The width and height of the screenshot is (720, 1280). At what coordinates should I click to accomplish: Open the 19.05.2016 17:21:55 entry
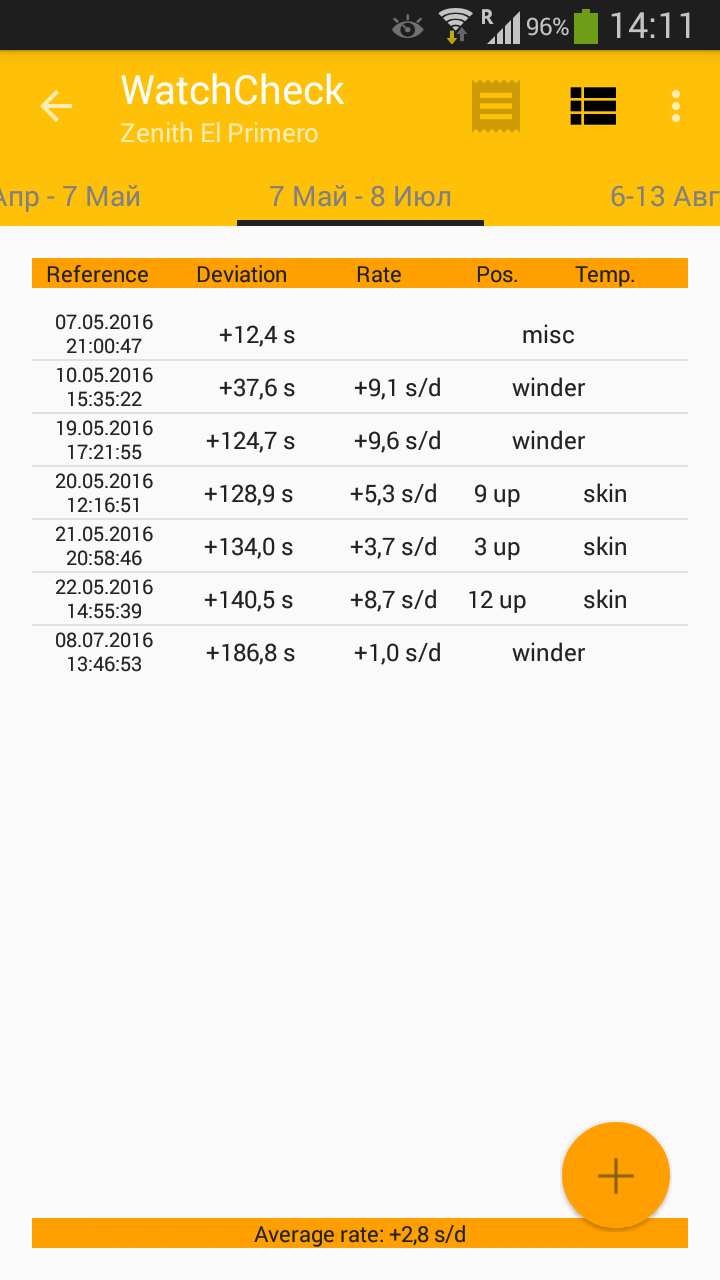359,440
